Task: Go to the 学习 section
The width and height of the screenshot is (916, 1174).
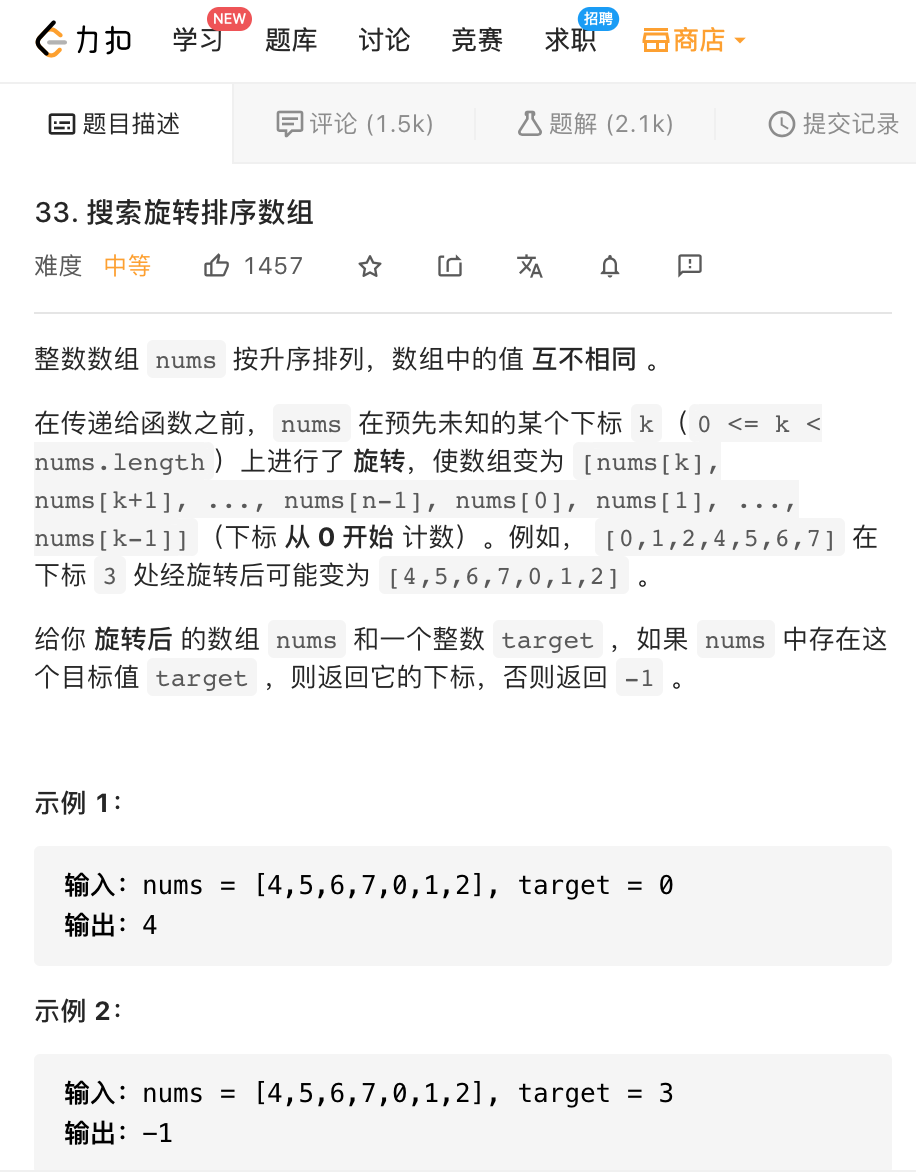Action: (197, 40)
